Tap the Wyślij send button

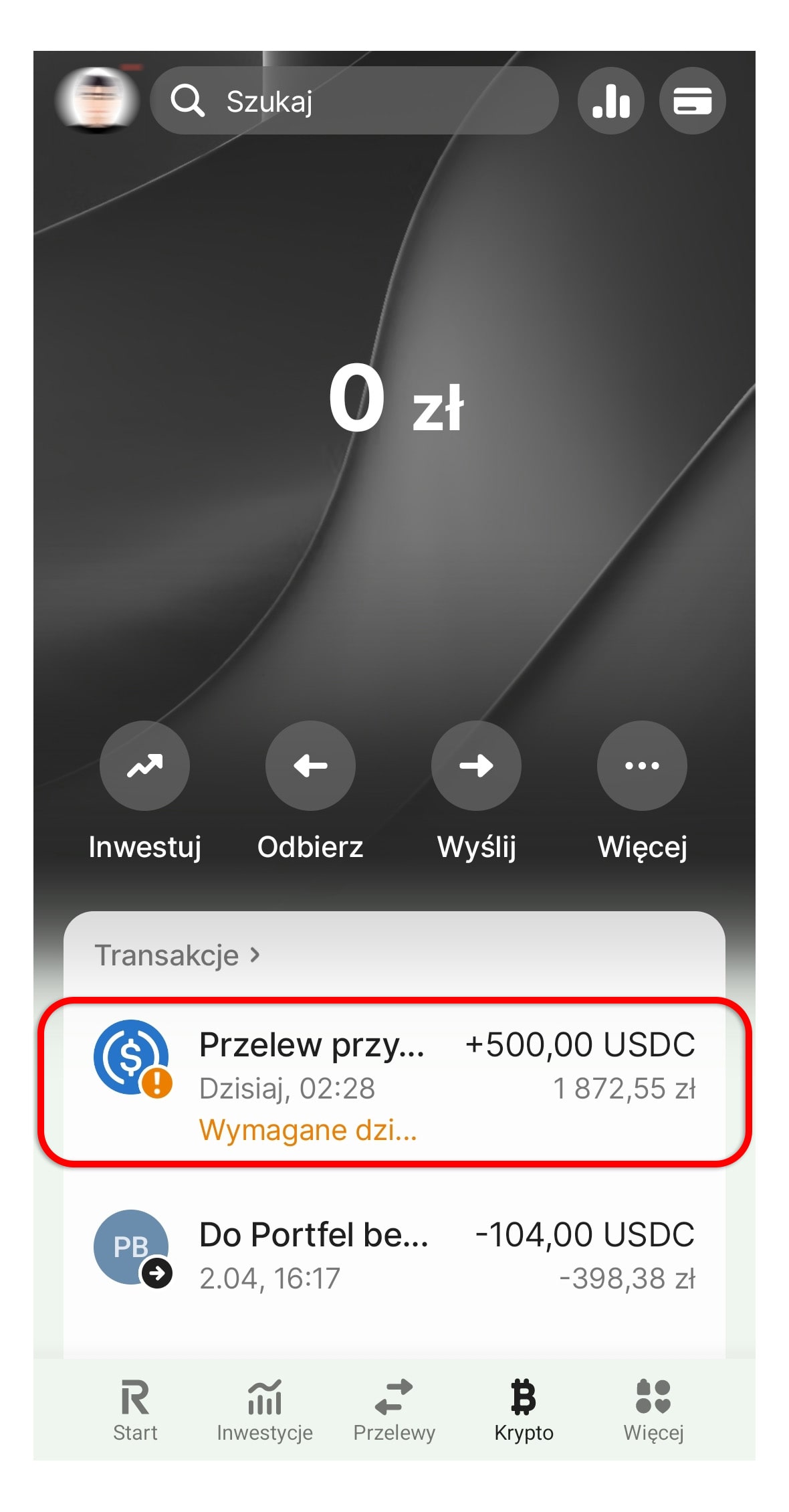476,766
